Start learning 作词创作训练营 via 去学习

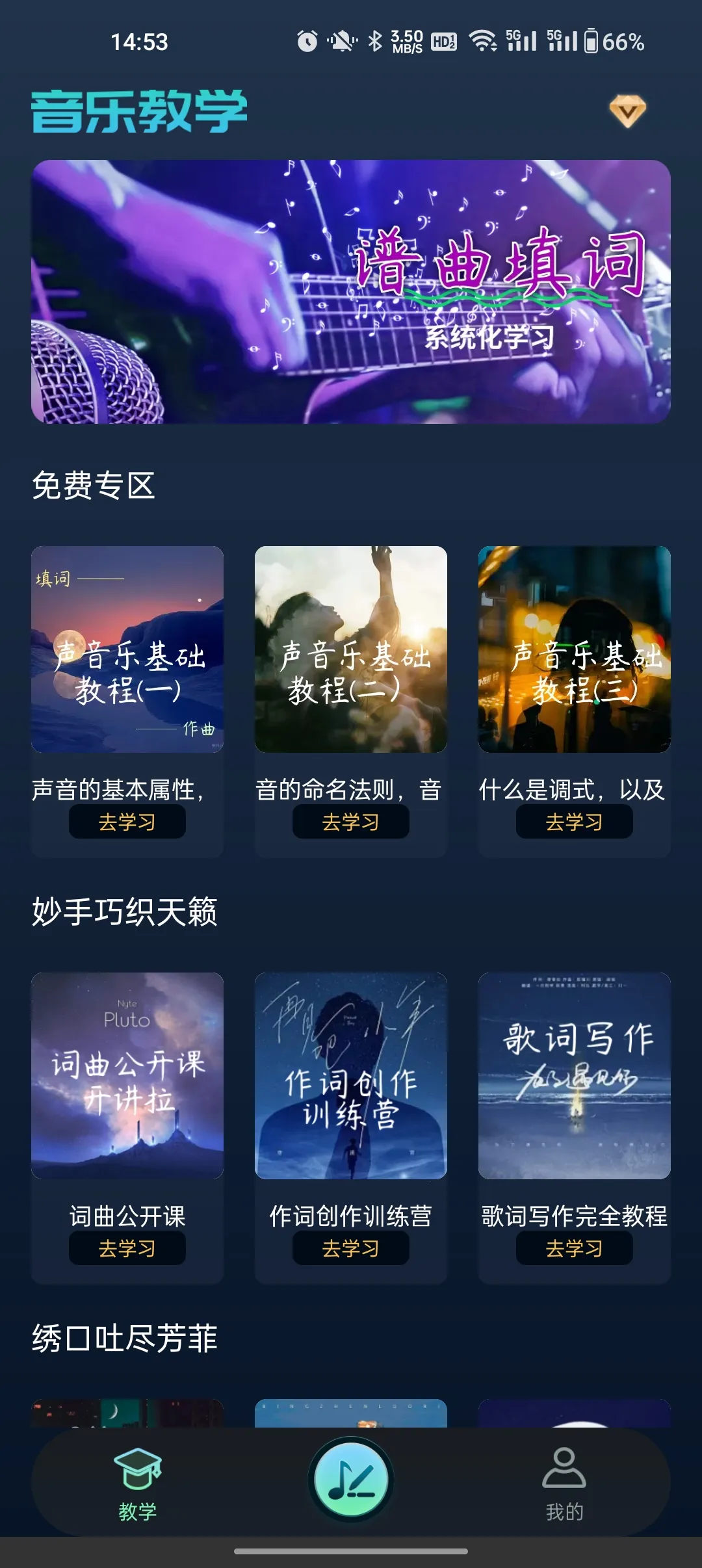coord(351,1248)
